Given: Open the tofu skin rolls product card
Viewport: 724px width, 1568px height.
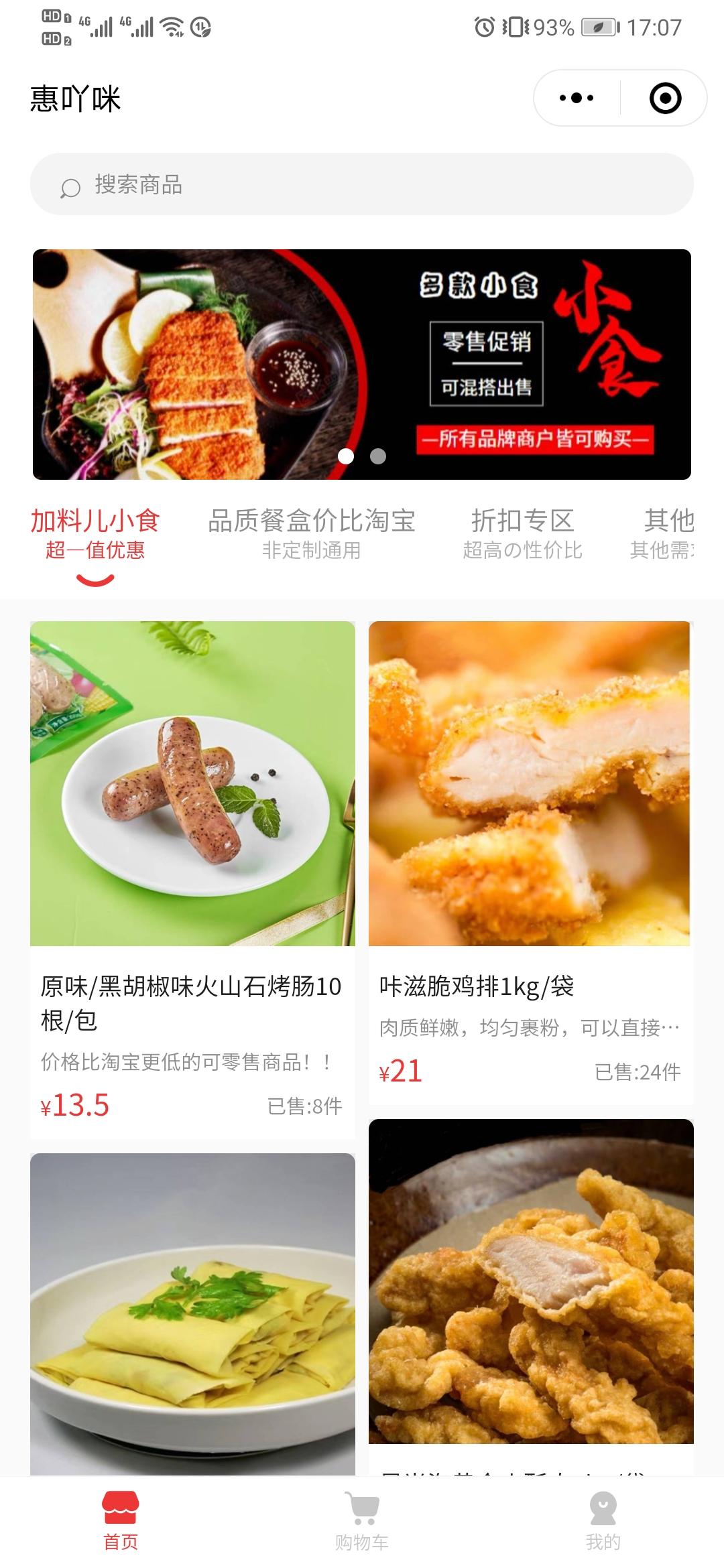Looking at the screenshot, I should (x=192, y=1313).
